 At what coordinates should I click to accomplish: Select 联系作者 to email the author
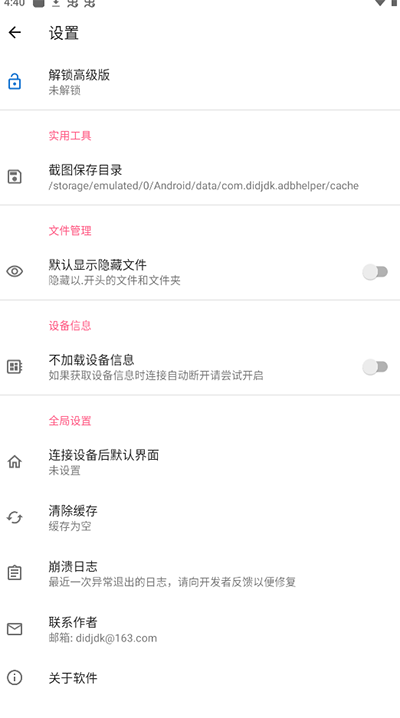point(200,629)
